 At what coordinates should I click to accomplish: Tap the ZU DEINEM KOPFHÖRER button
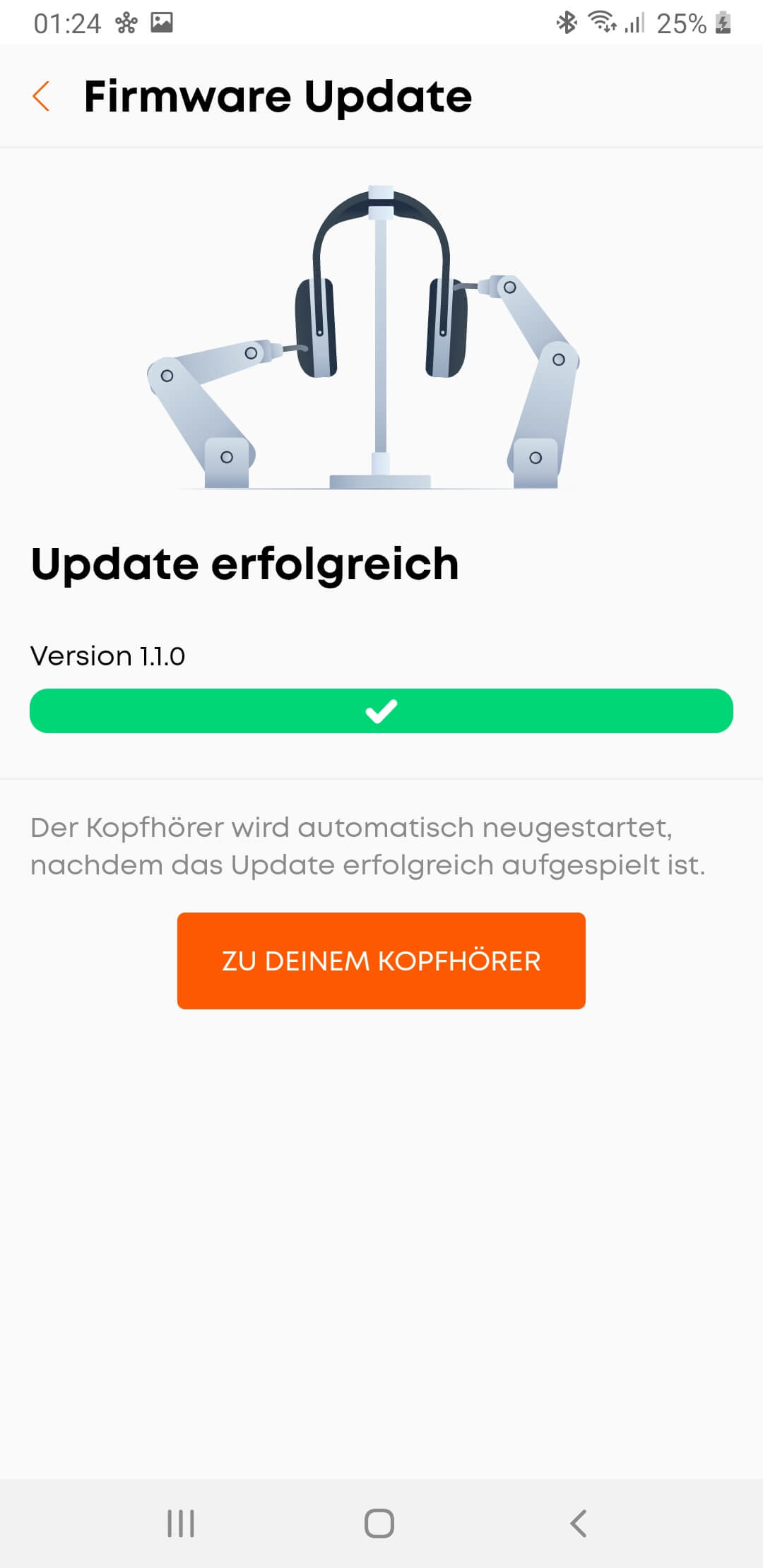pyautogui.click(x=381, y=961)
